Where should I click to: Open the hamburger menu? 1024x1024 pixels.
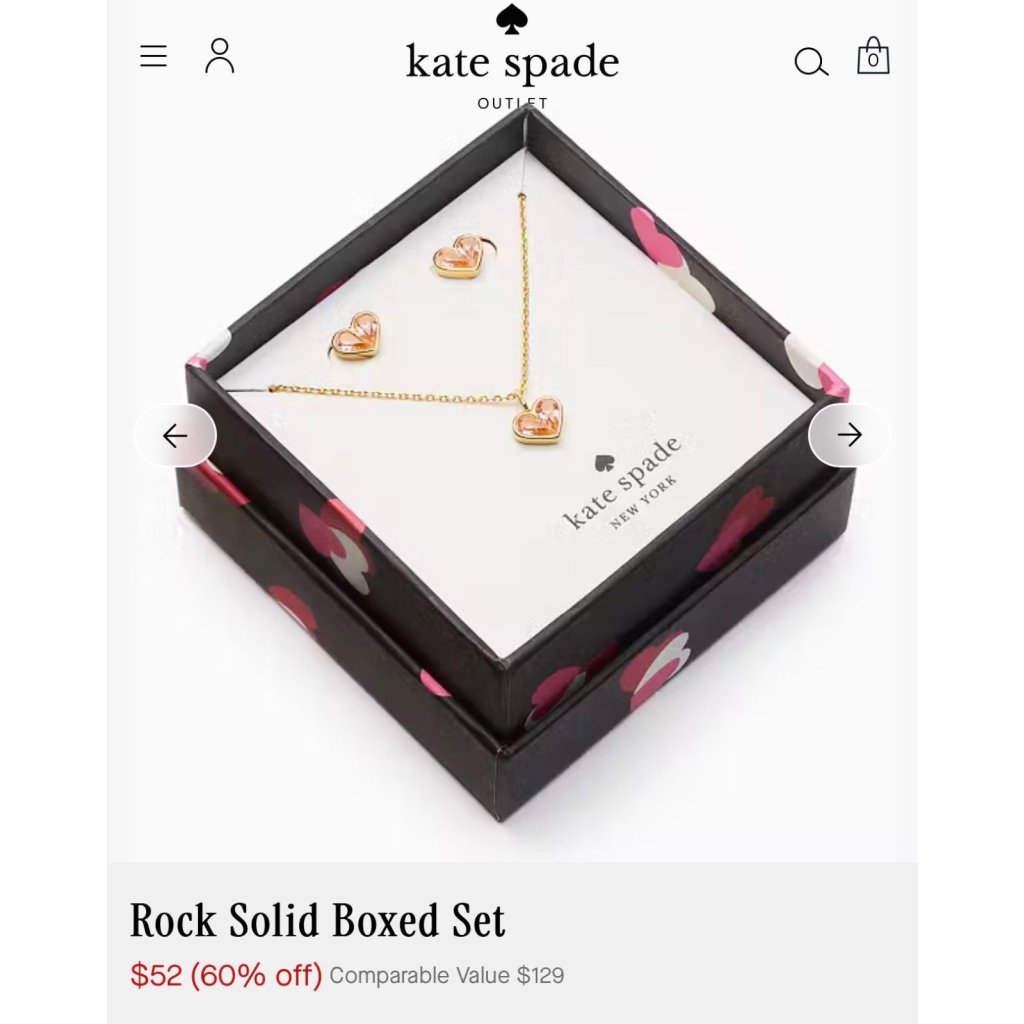pyautogui.click(x=153, y=56)
